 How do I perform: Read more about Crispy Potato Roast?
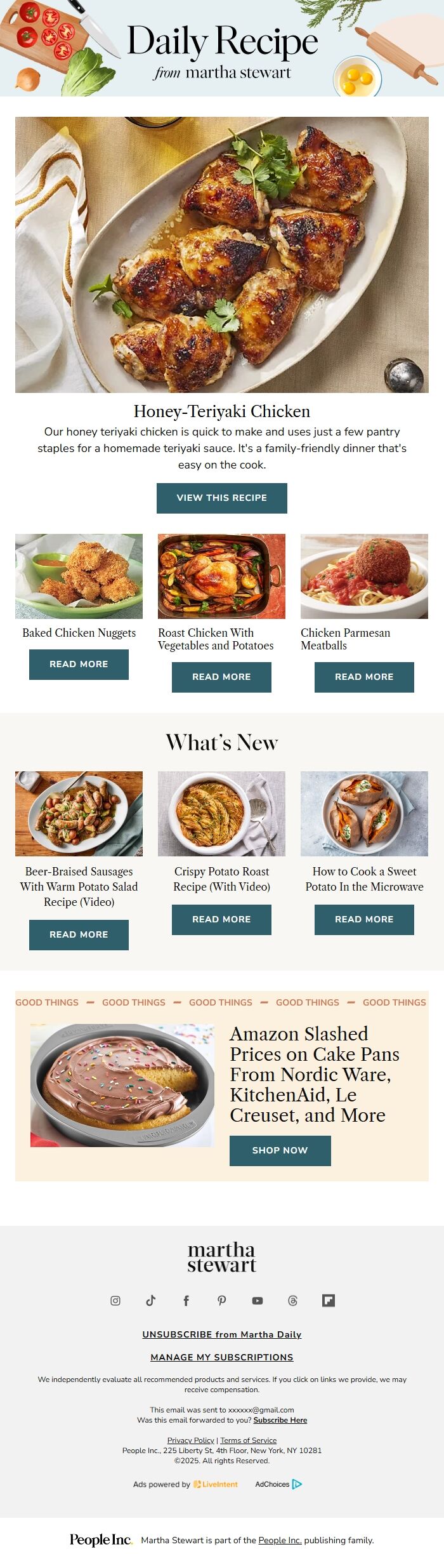pyautogui.click(x=221, y=919)
